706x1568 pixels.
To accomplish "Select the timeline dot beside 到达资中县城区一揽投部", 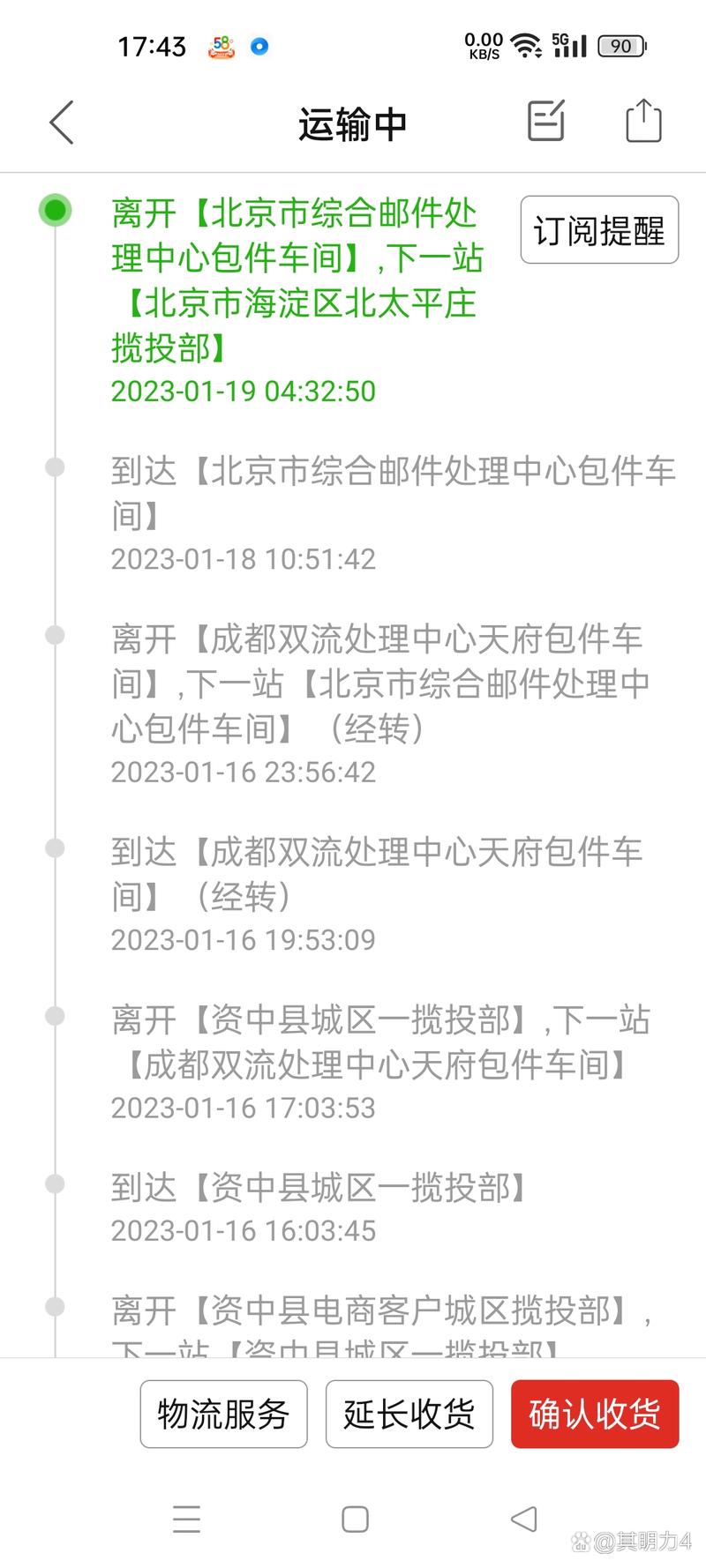I will point(55,1184).
